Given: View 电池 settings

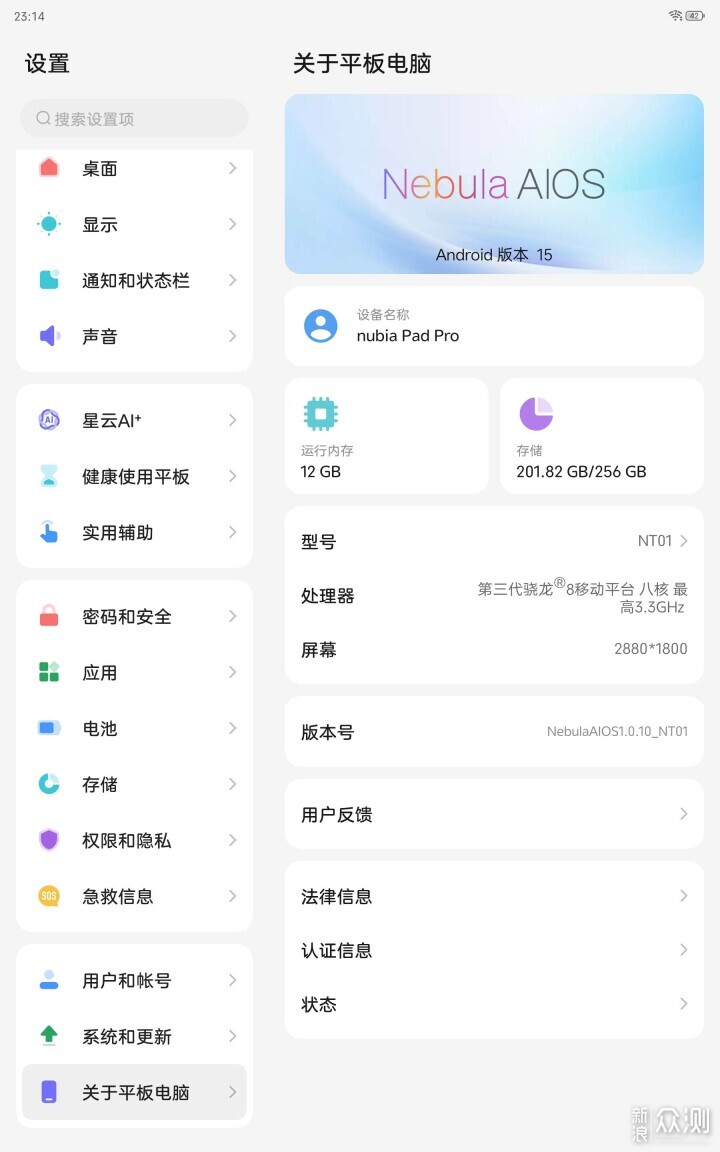Looking at the screenshot, I should [134, 729].
